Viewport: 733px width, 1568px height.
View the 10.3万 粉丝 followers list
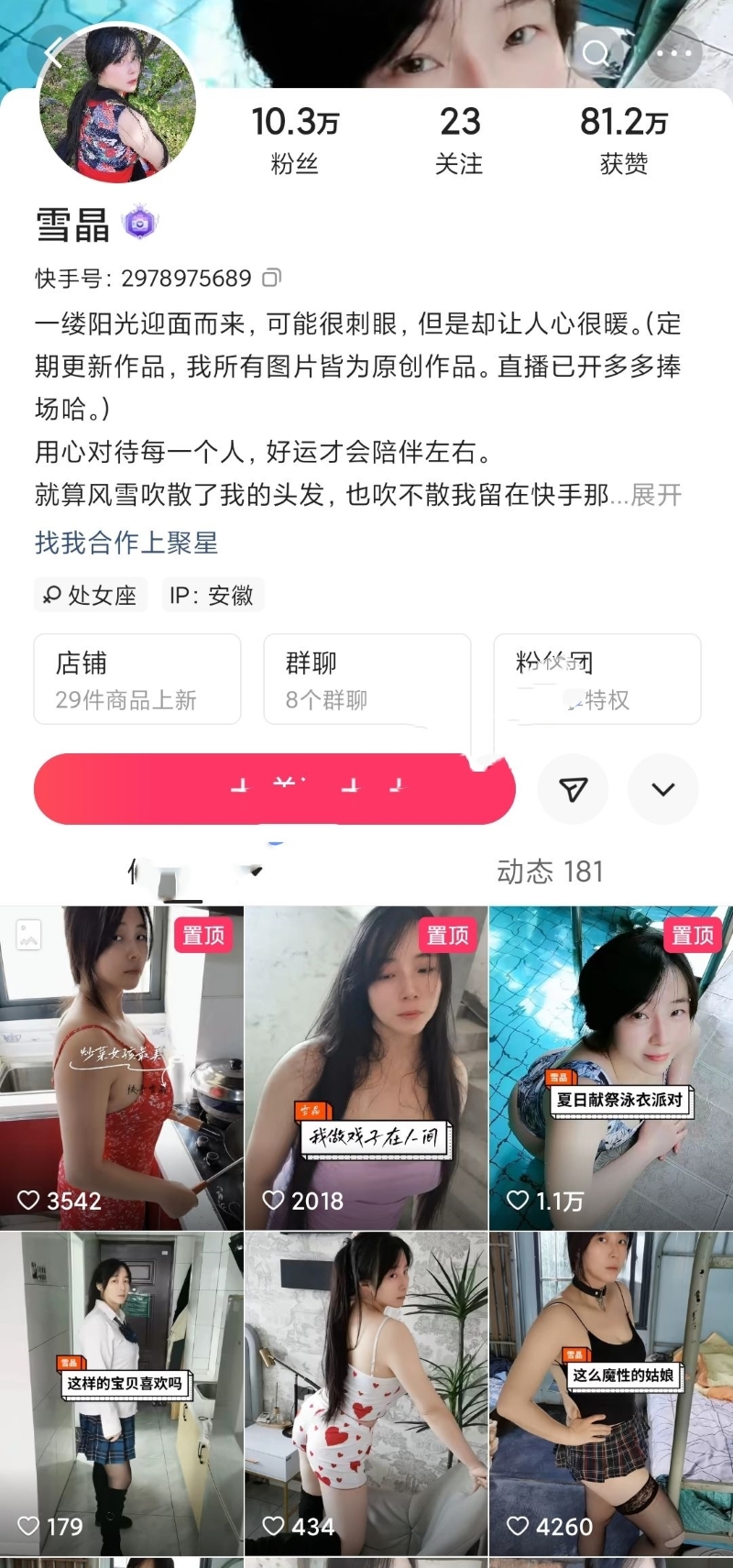[x=295, y=139]
